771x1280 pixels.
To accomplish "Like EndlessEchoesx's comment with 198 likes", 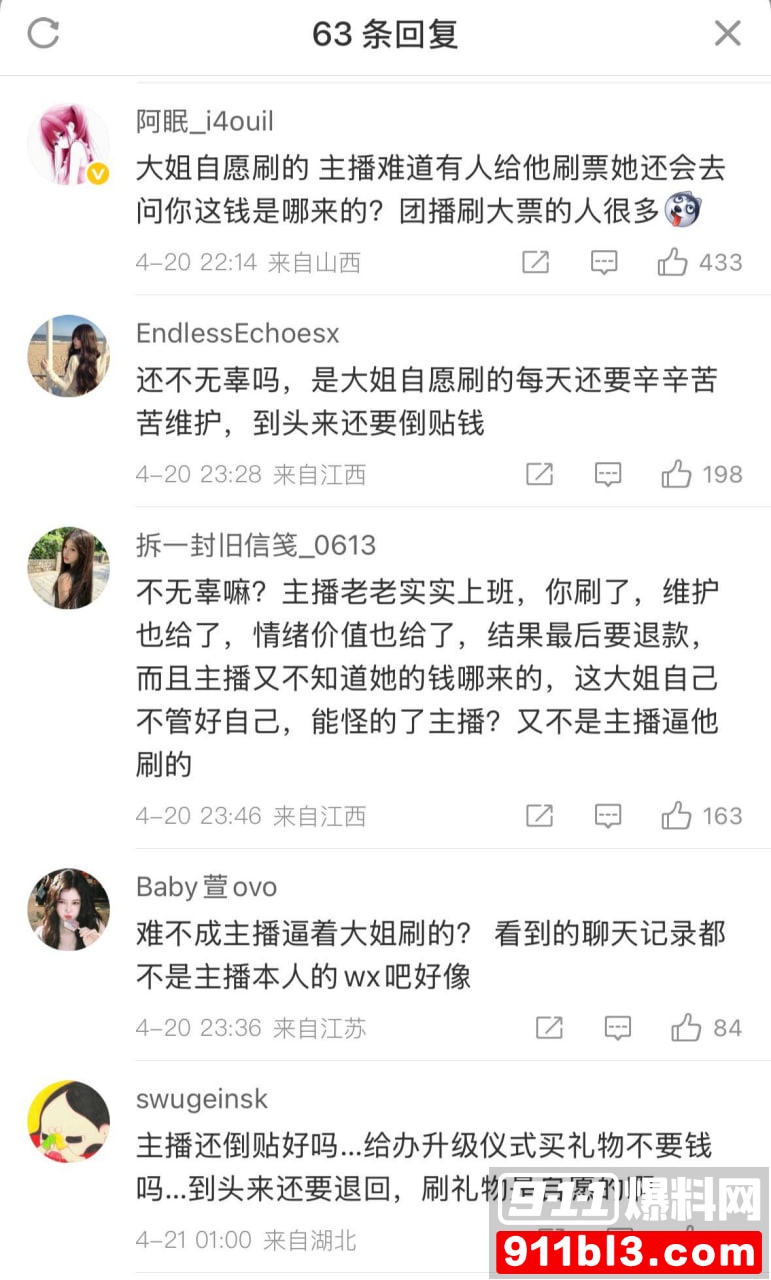I will 676,473.
